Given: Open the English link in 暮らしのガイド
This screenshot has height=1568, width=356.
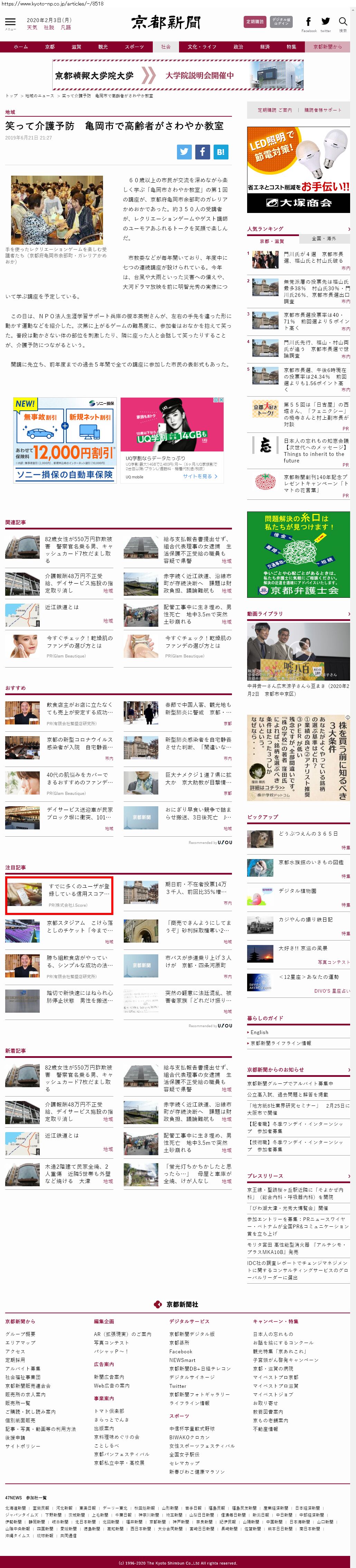Looking at the screenshot, I should pos(259,1032).
